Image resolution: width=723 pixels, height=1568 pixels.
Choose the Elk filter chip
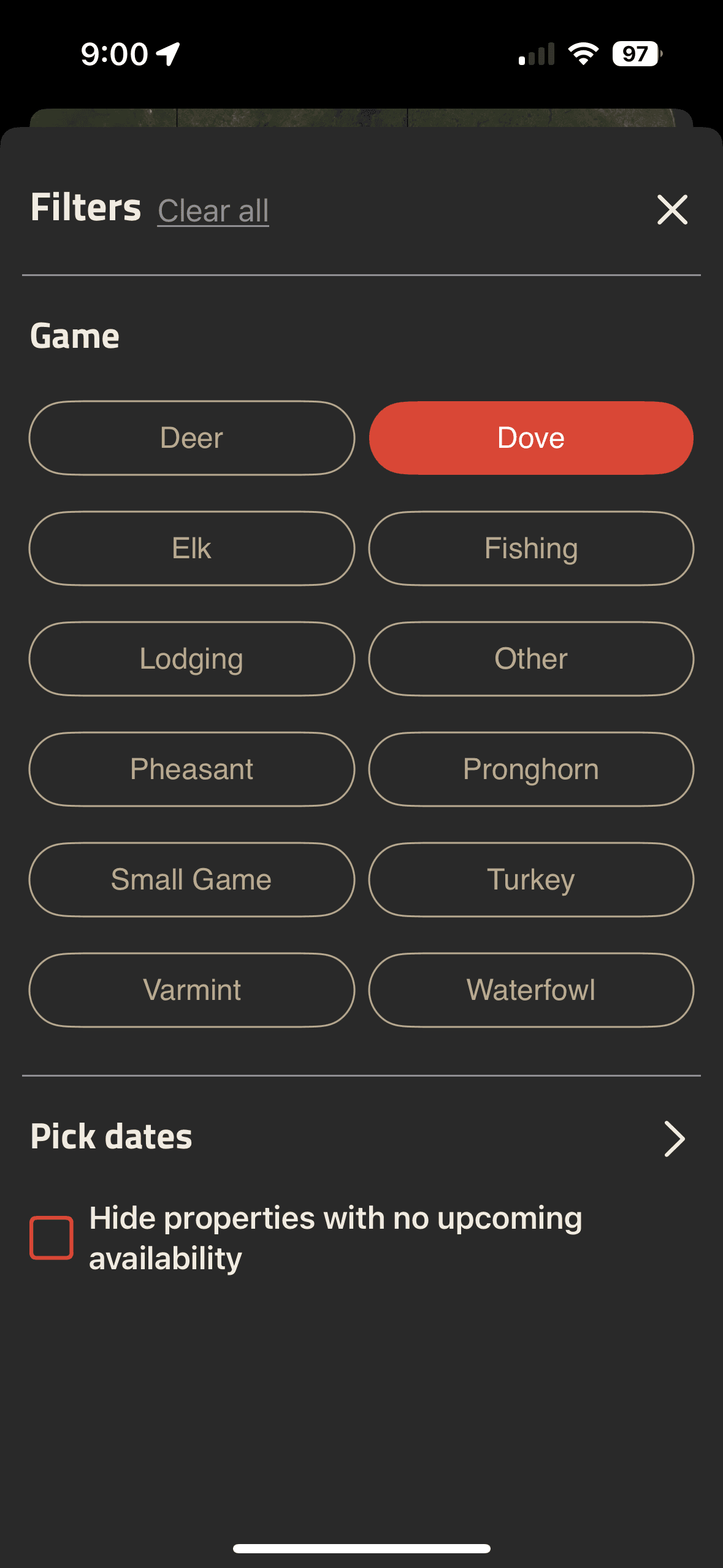click(191, 548)
